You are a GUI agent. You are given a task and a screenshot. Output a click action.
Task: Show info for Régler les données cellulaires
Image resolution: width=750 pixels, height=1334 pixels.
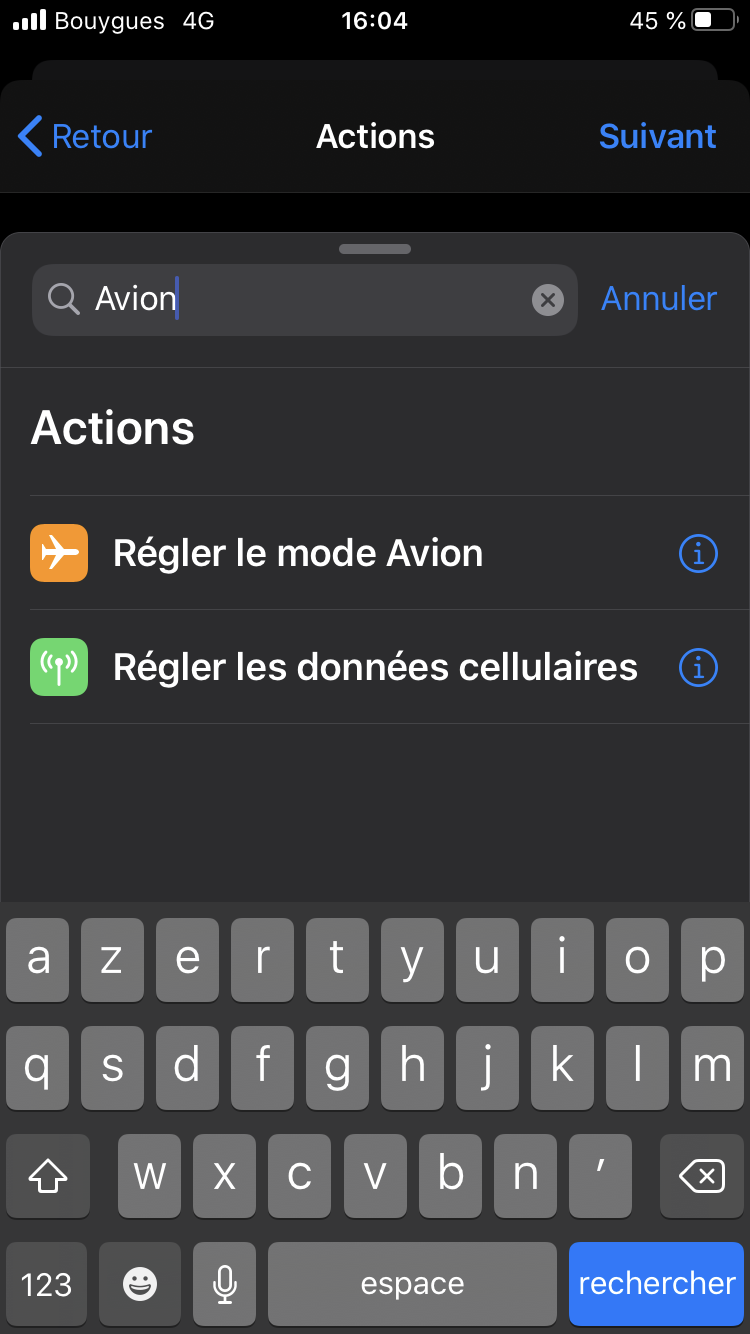tap(698, 667)
